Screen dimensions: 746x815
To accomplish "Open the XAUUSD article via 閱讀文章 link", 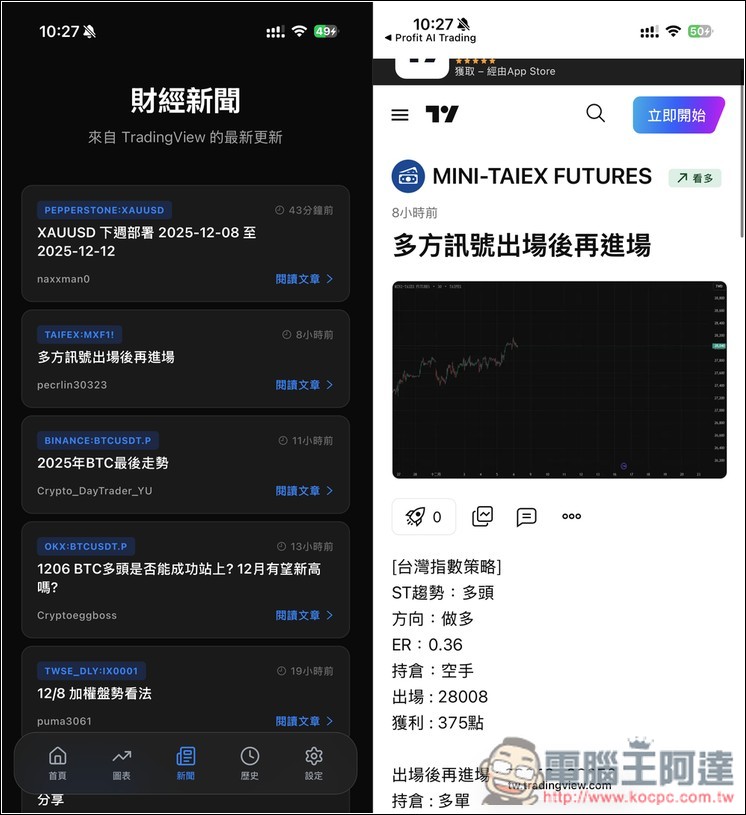I will (305, 279).
